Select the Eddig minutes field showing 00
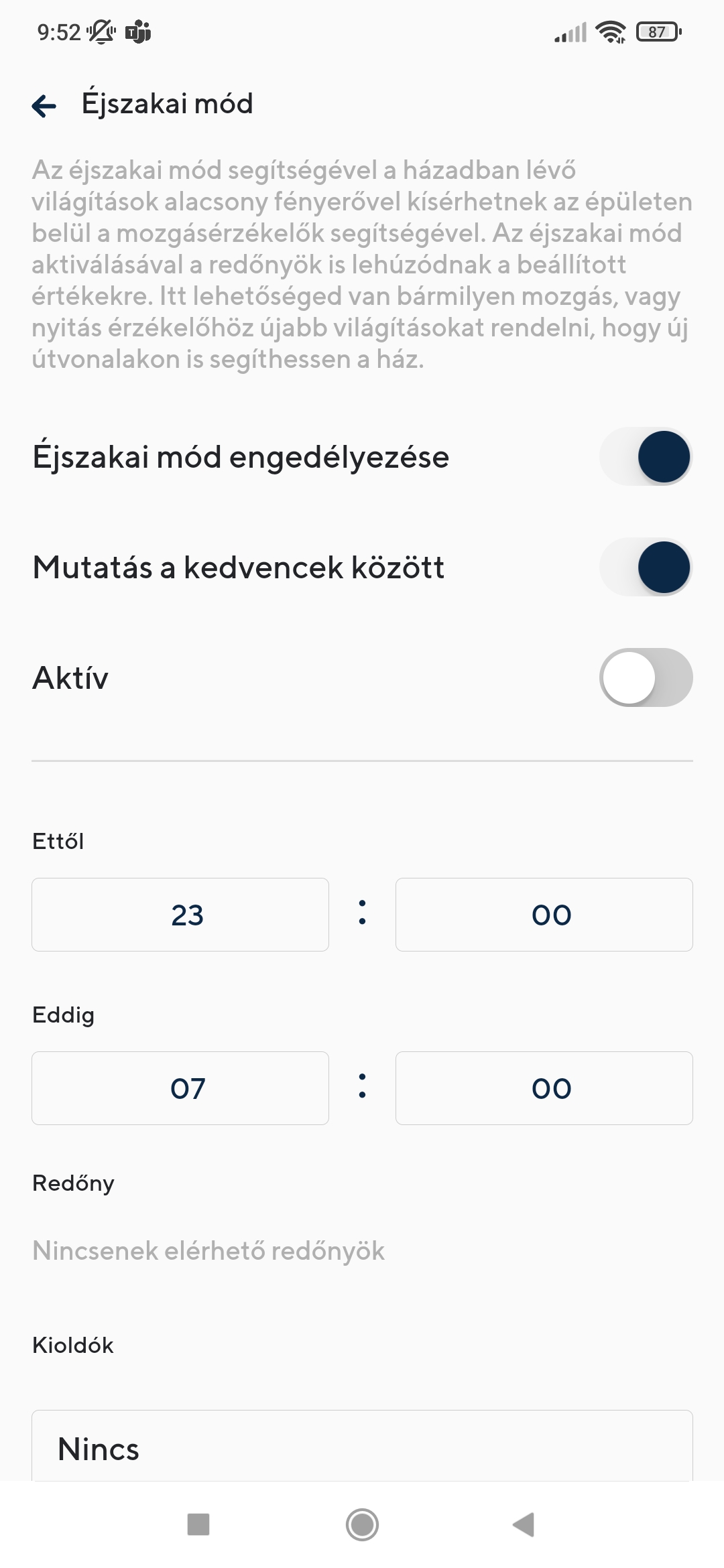This screenshot has height=1568, width=724. [544, 1088]
